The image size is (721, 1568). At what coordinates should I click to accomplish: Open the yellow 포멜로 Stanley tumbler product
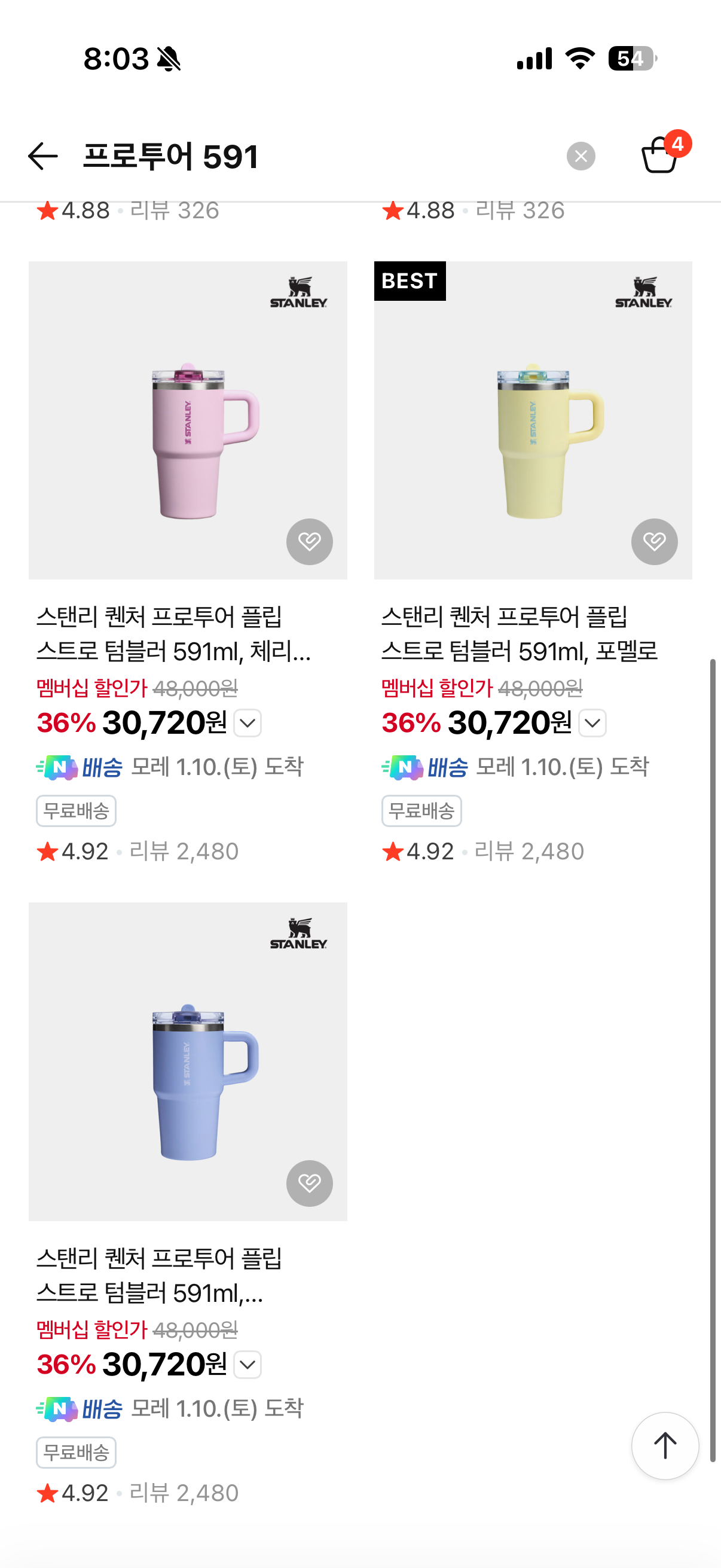533,420
